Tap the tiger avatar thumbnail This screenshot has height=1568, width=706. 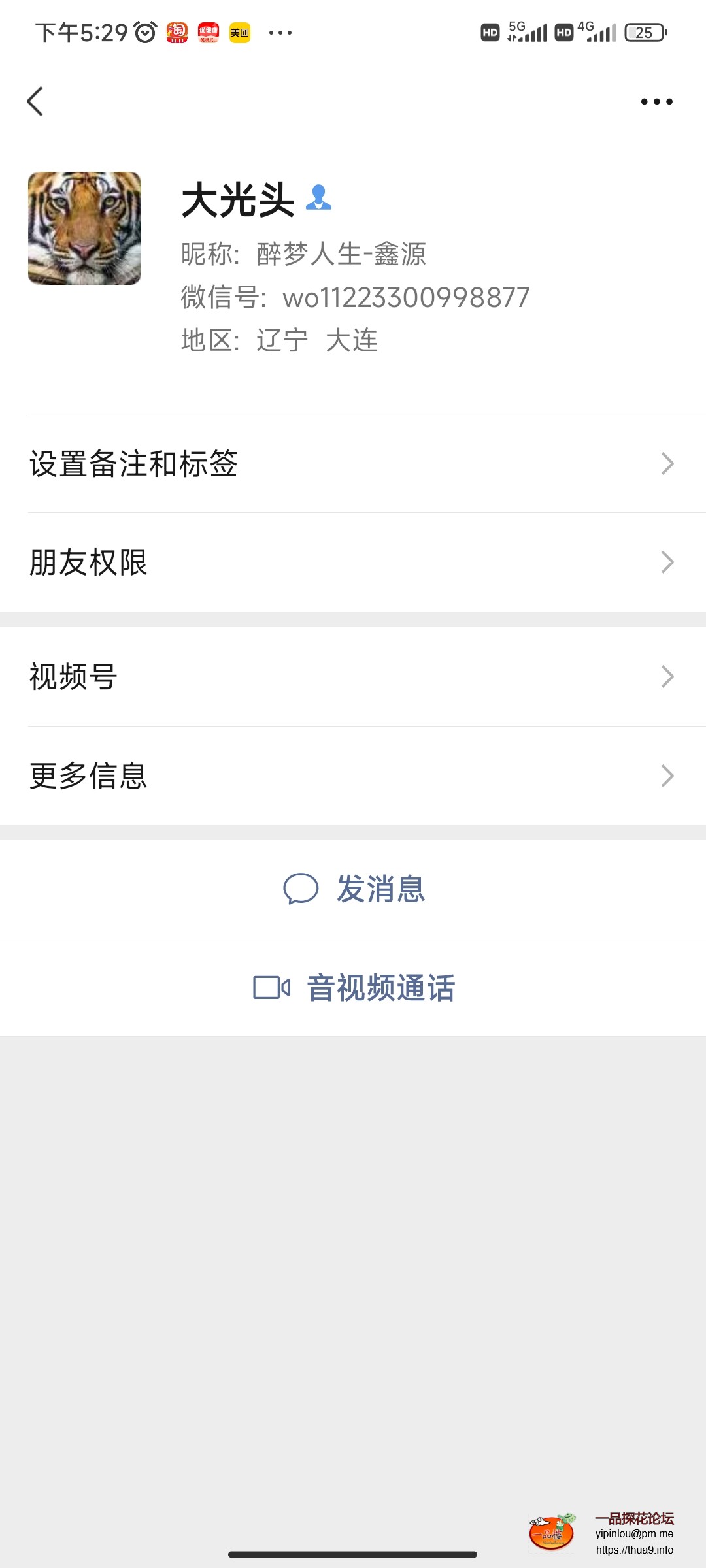pos(84,229)
